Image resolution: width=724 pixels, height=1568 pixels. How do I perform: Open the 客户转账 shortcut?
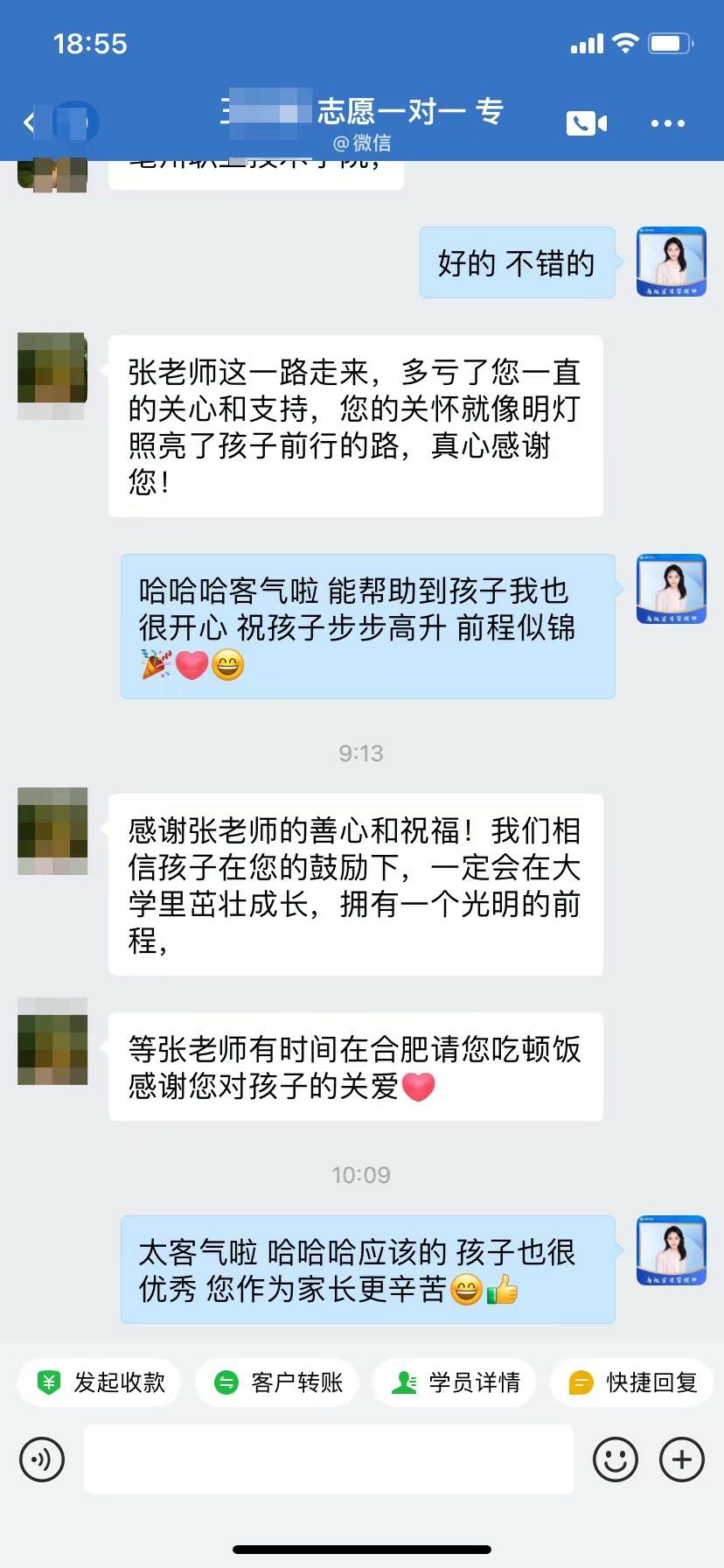pyautogui.click(x=278, y=1382)
